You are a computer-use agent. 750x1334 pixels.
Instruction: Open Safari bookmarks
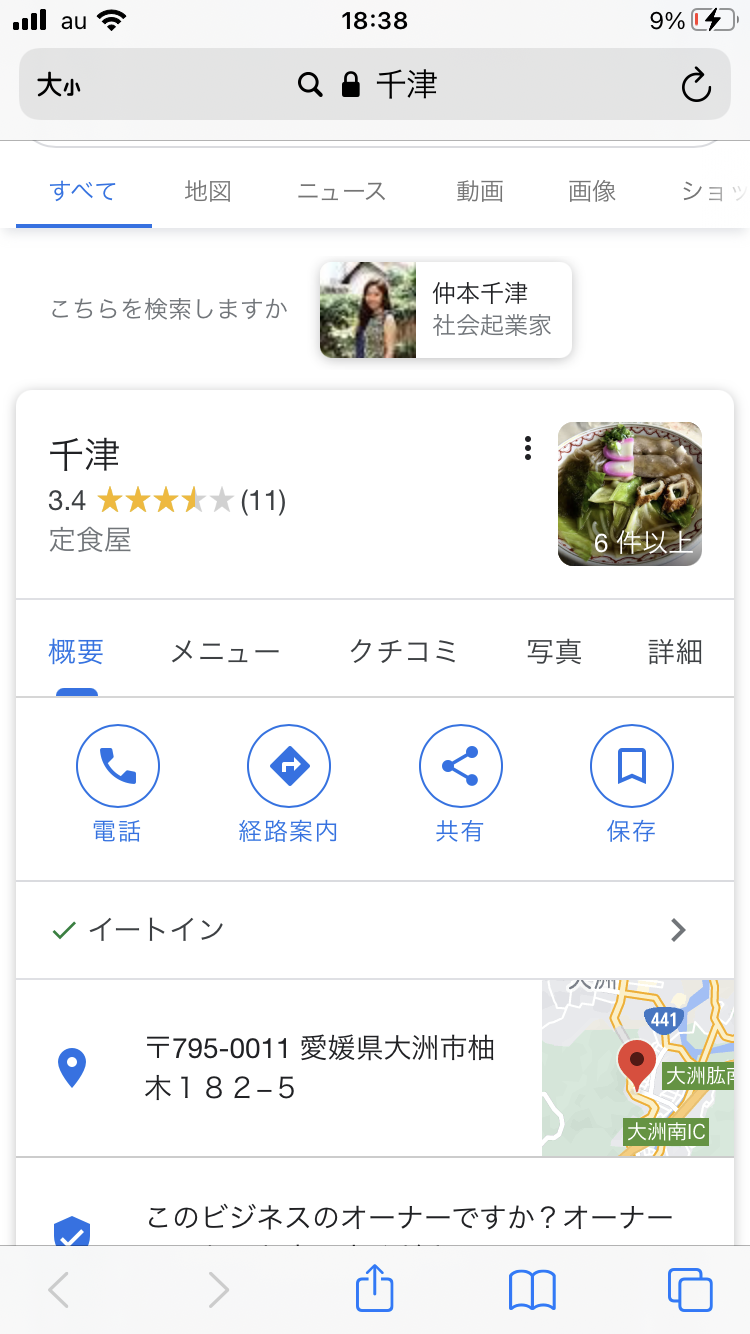pyautogui.click(x=532, y=1290)
